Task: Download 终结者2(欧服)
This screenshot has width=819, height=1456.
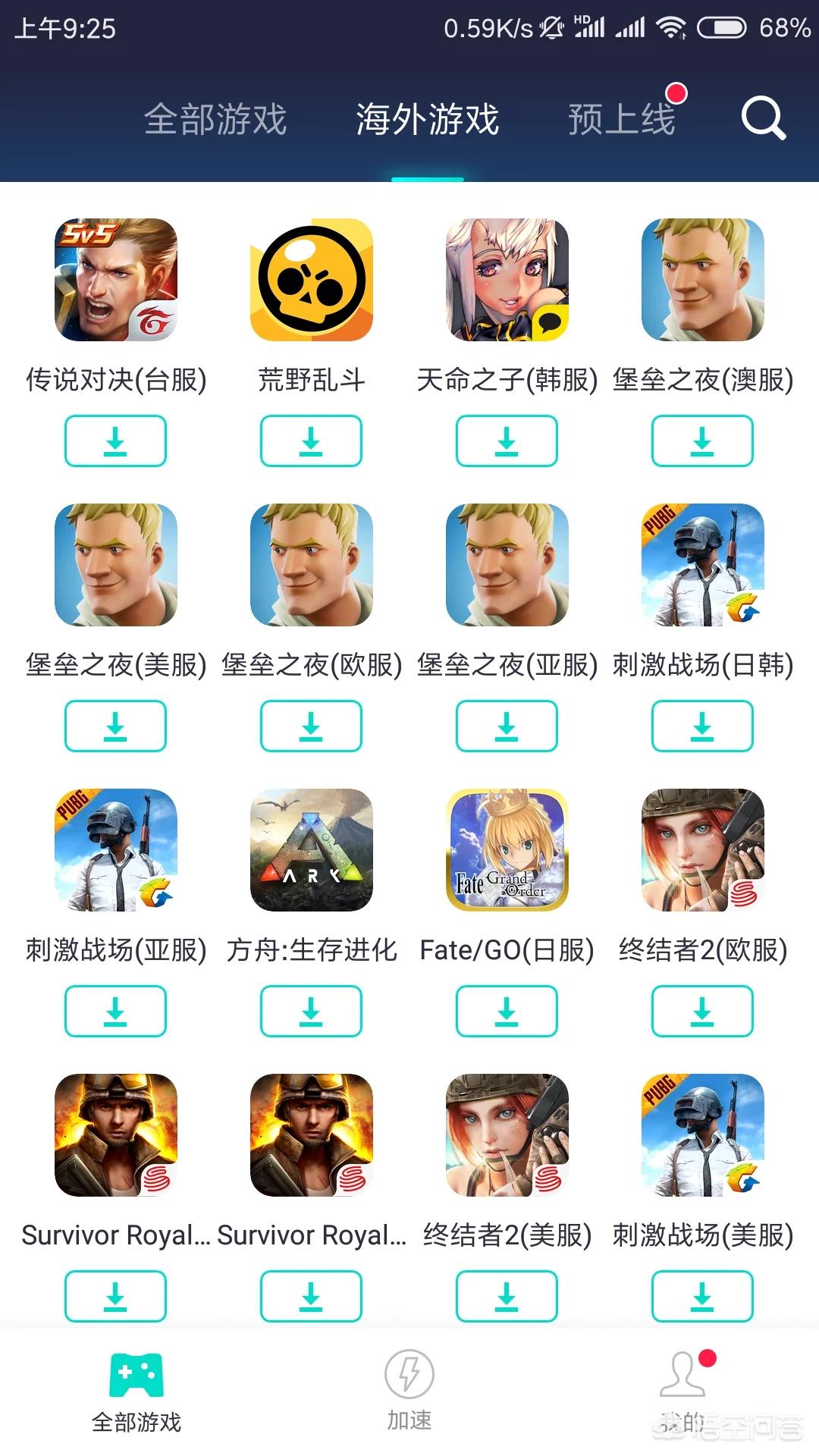Action: pyautogui.click(x=702, y=1011)
